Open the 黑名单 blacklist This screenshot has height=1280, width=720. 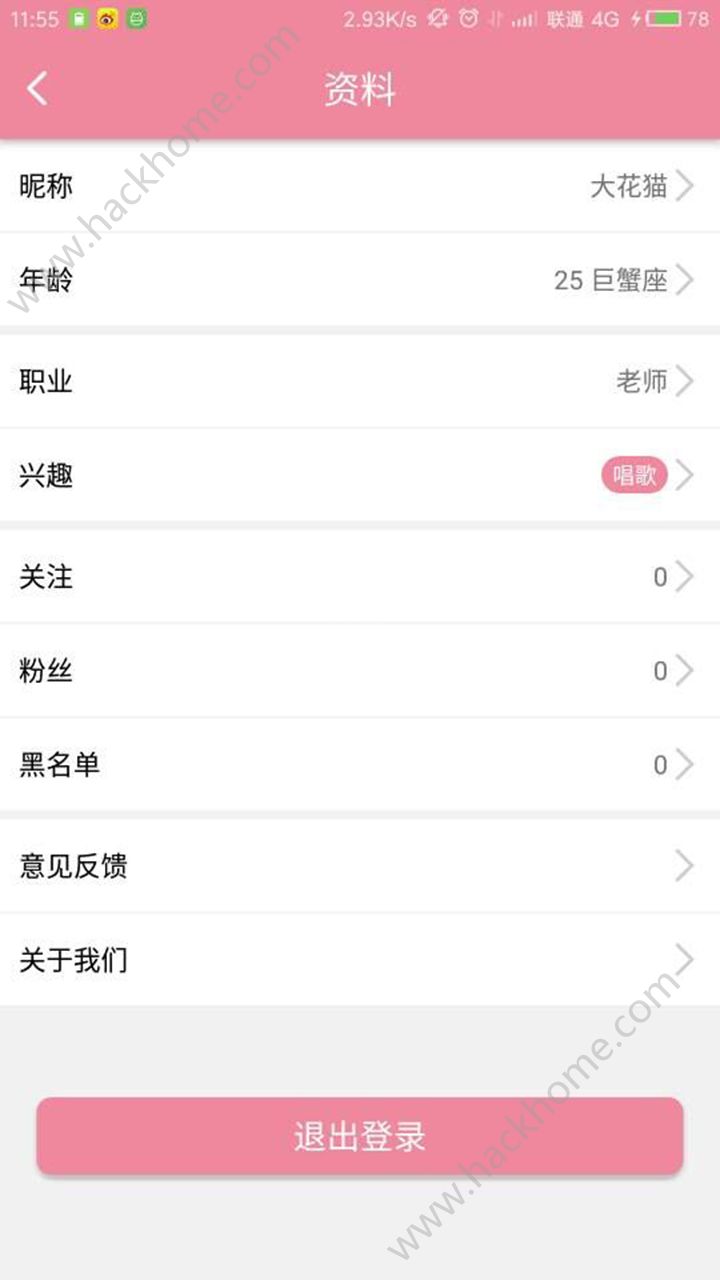click(360, 765)
